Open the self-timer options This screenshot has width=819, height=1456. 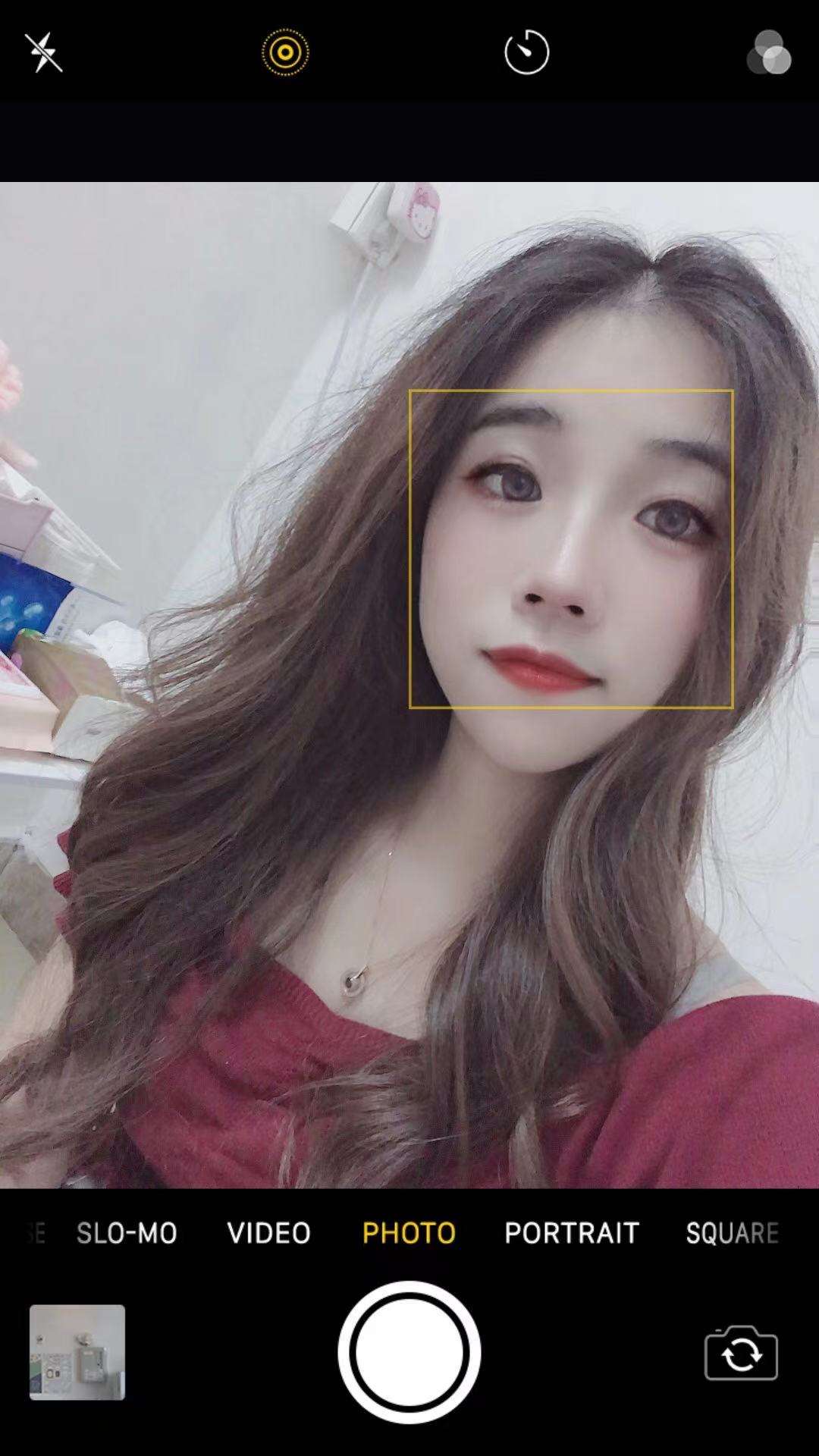tap(526, 53)
